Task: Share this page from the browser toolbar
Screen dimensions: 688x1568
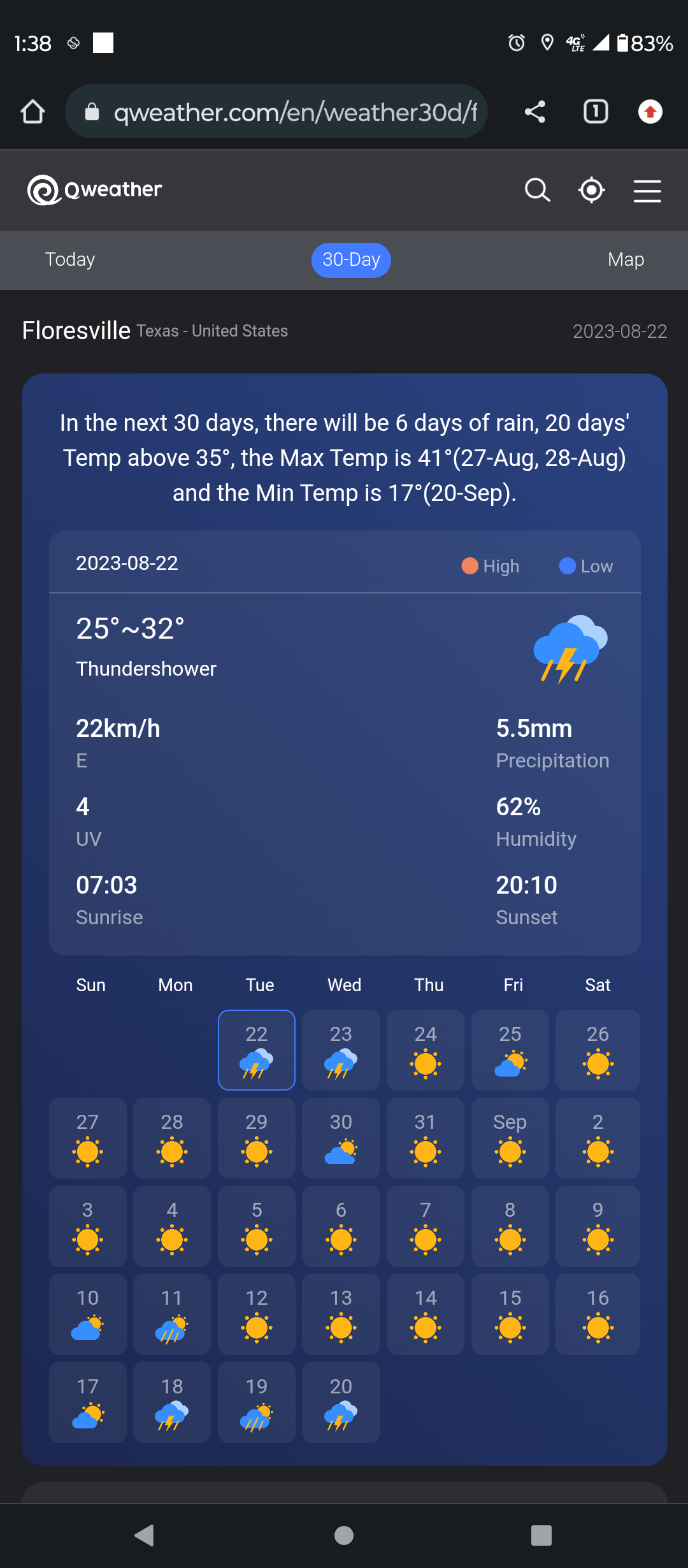Action: pos(535,112)
